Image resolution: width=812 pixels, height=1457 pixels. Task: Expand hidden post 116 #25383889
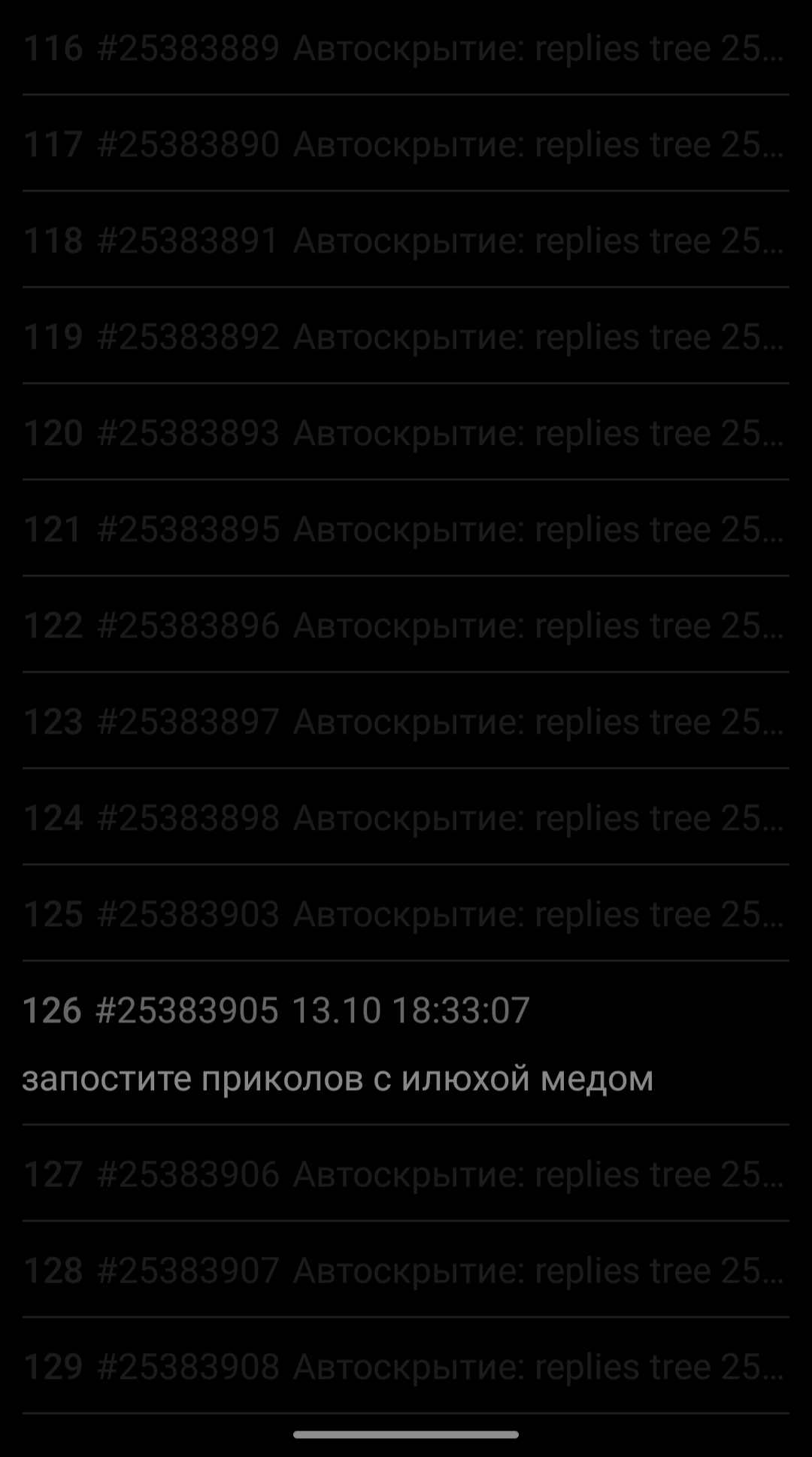tap(404, 49)
